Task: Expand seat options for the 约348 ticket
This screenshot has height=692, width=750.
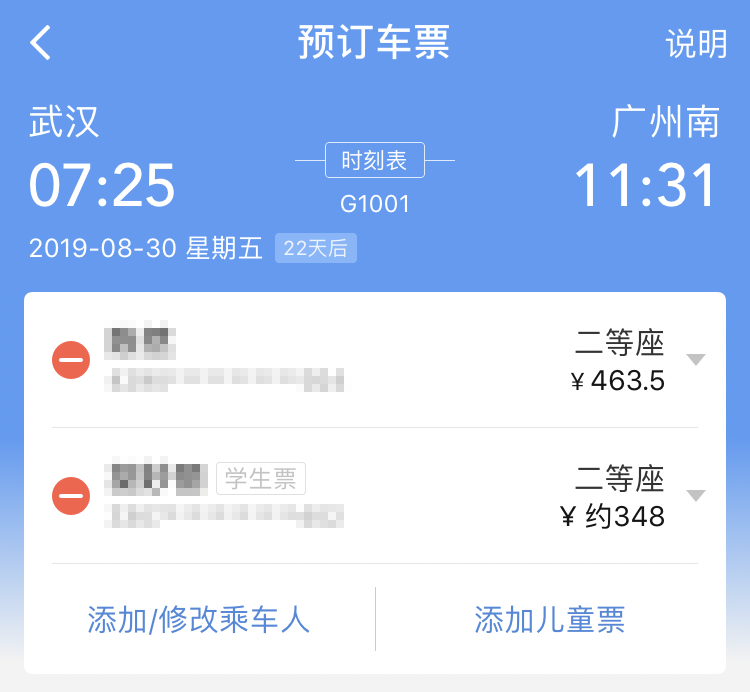Action: tap(696, 496)
